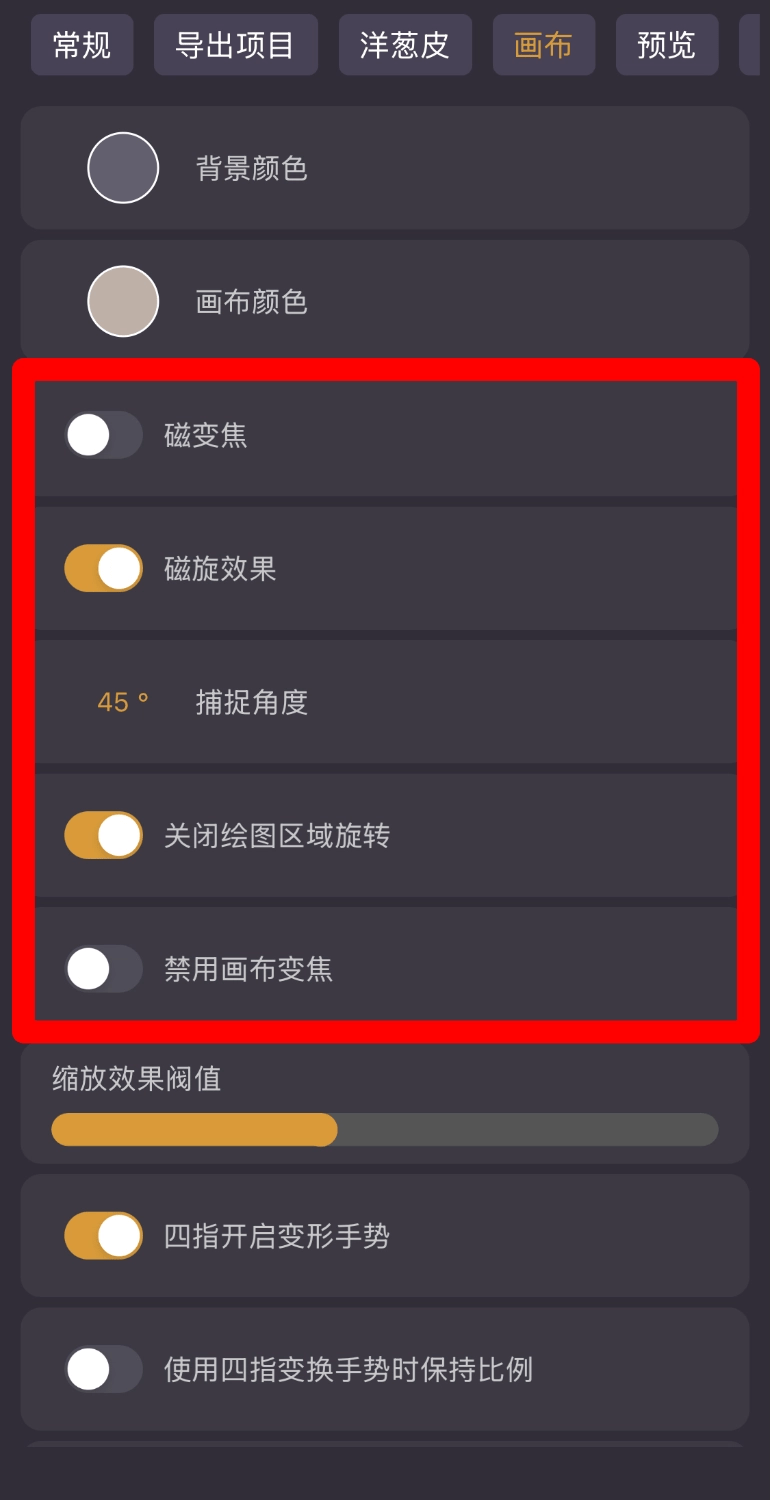Switch to the 常规 tab
This screenshot has width=771, height=1500.
click(x=82, y=45)
